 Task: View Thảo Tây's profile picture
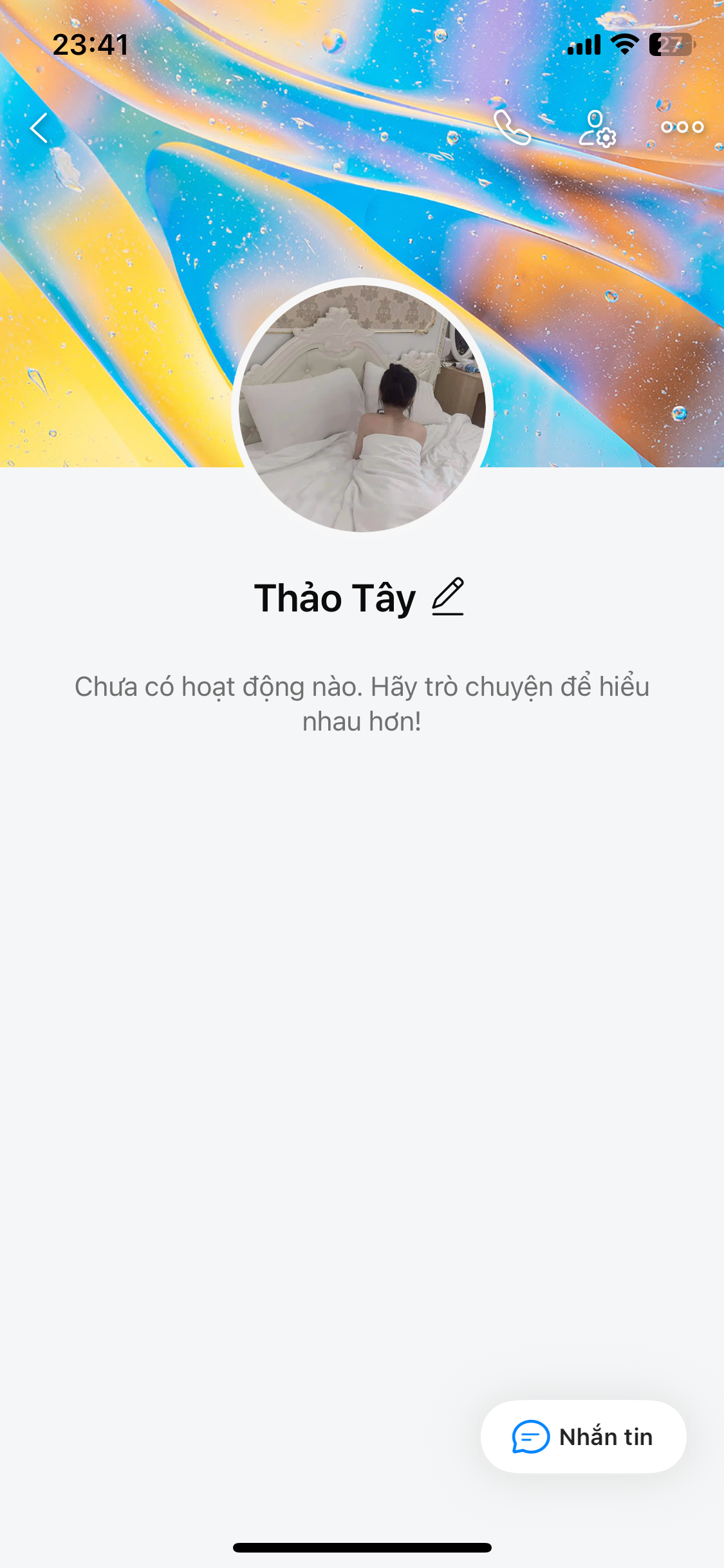[x=362, y=408]
